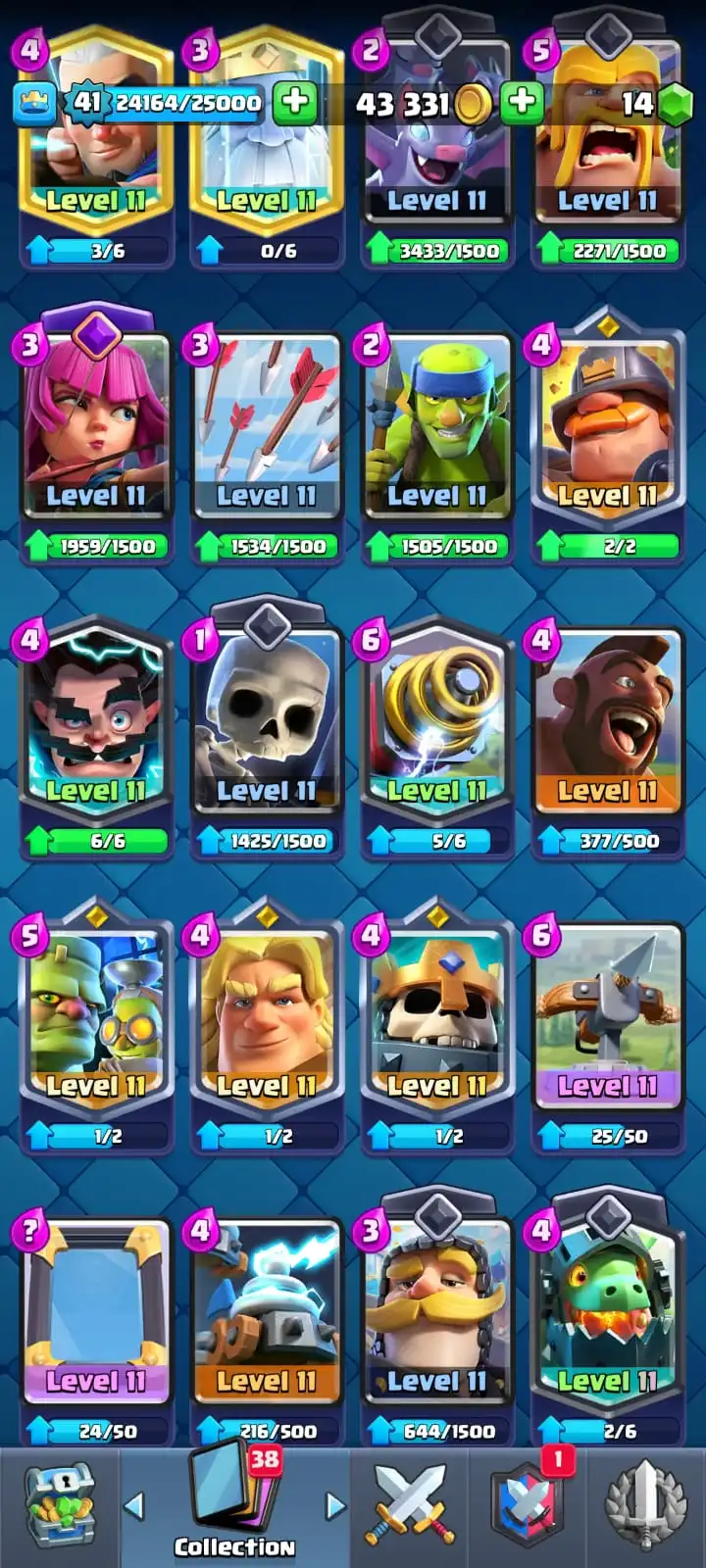Open the Mighty Miner card
The height and width of the screenshot is (1568, 706).
point(606,431)
